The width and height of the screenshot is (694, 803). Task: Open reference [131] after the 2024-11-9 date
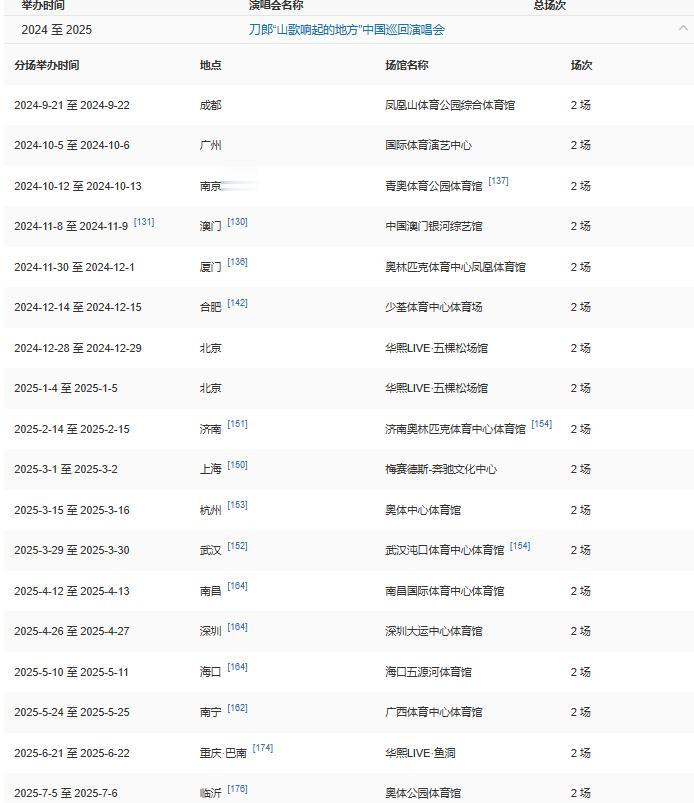(144, 222)
